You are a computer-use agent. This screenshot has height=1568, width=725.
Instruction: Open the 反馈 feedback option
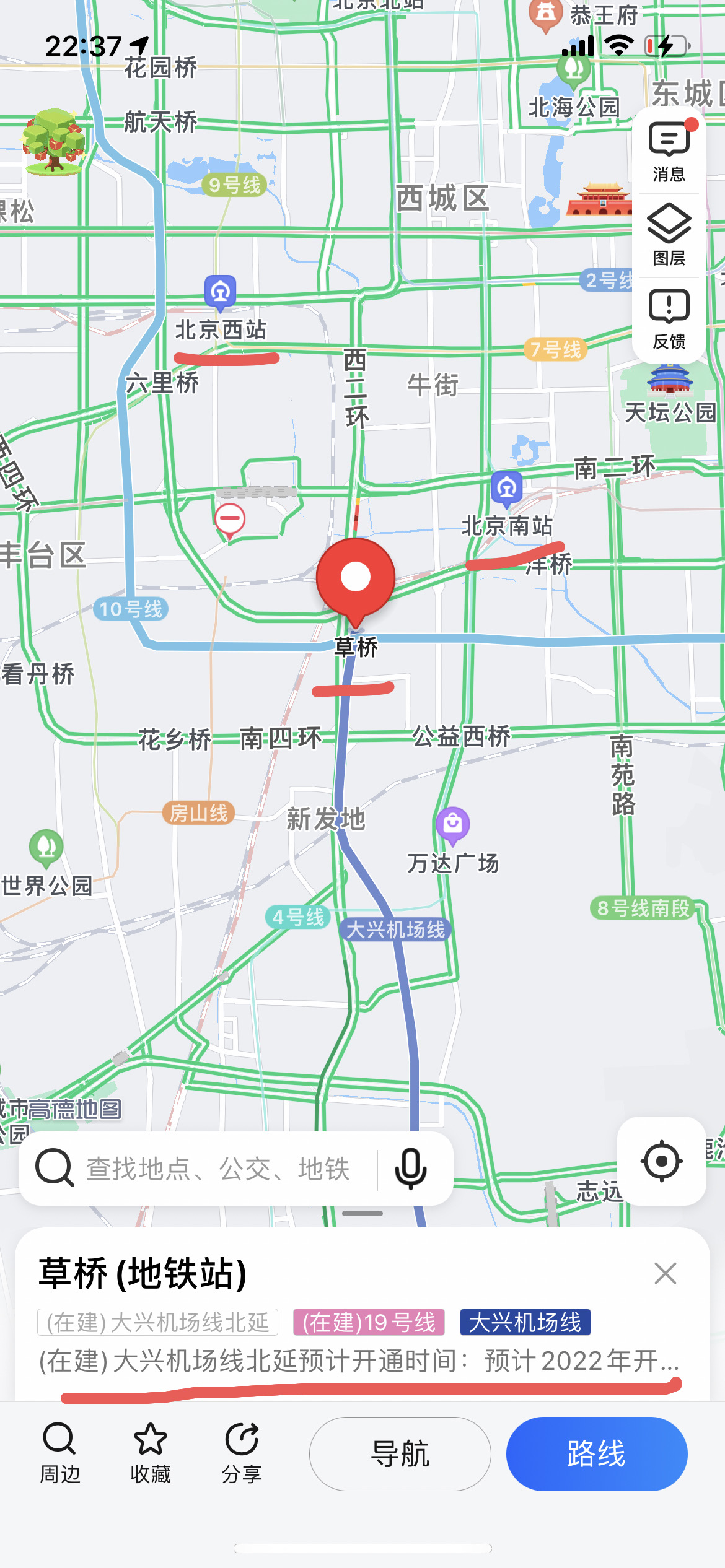tap(669, 318)
